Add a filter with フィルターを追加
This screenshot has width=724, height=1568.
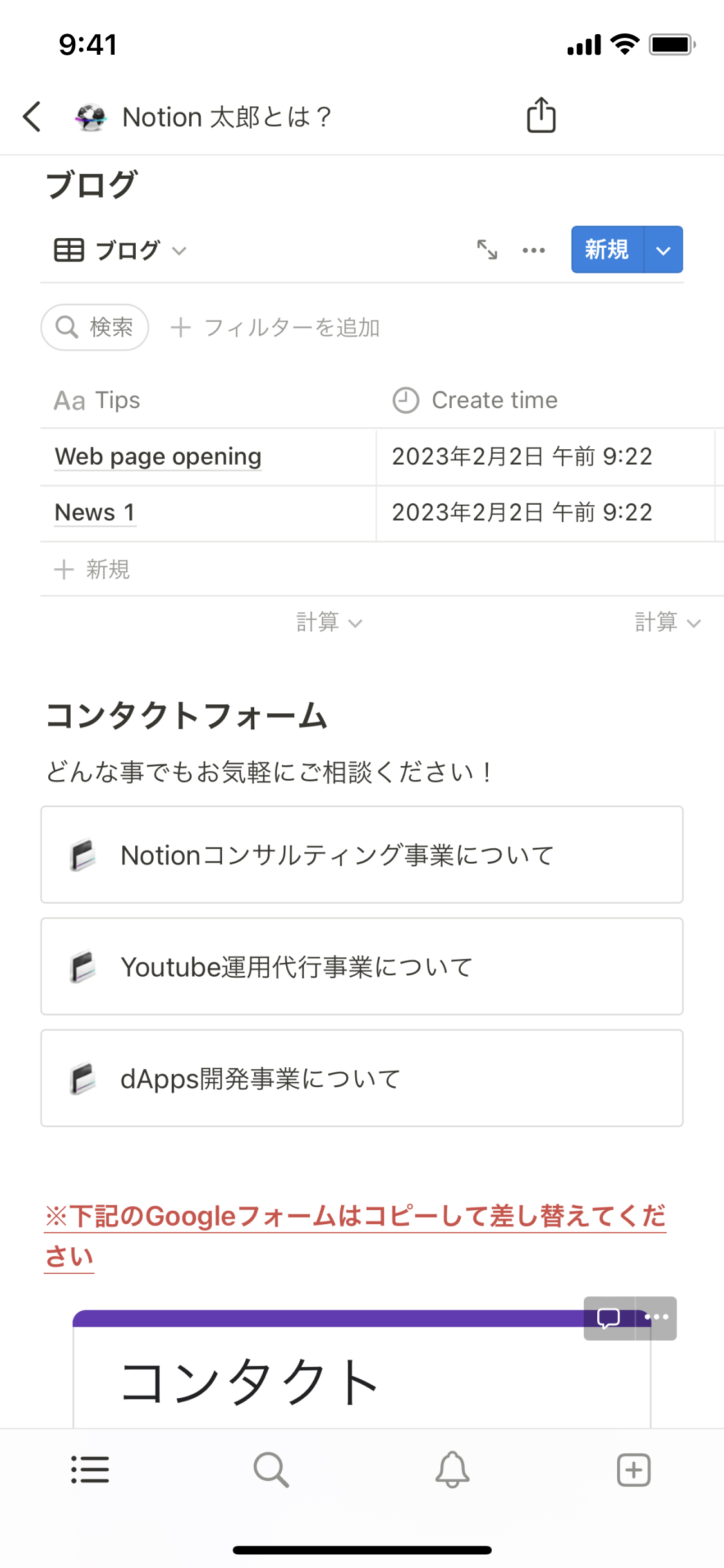click(x=275, y=328)
